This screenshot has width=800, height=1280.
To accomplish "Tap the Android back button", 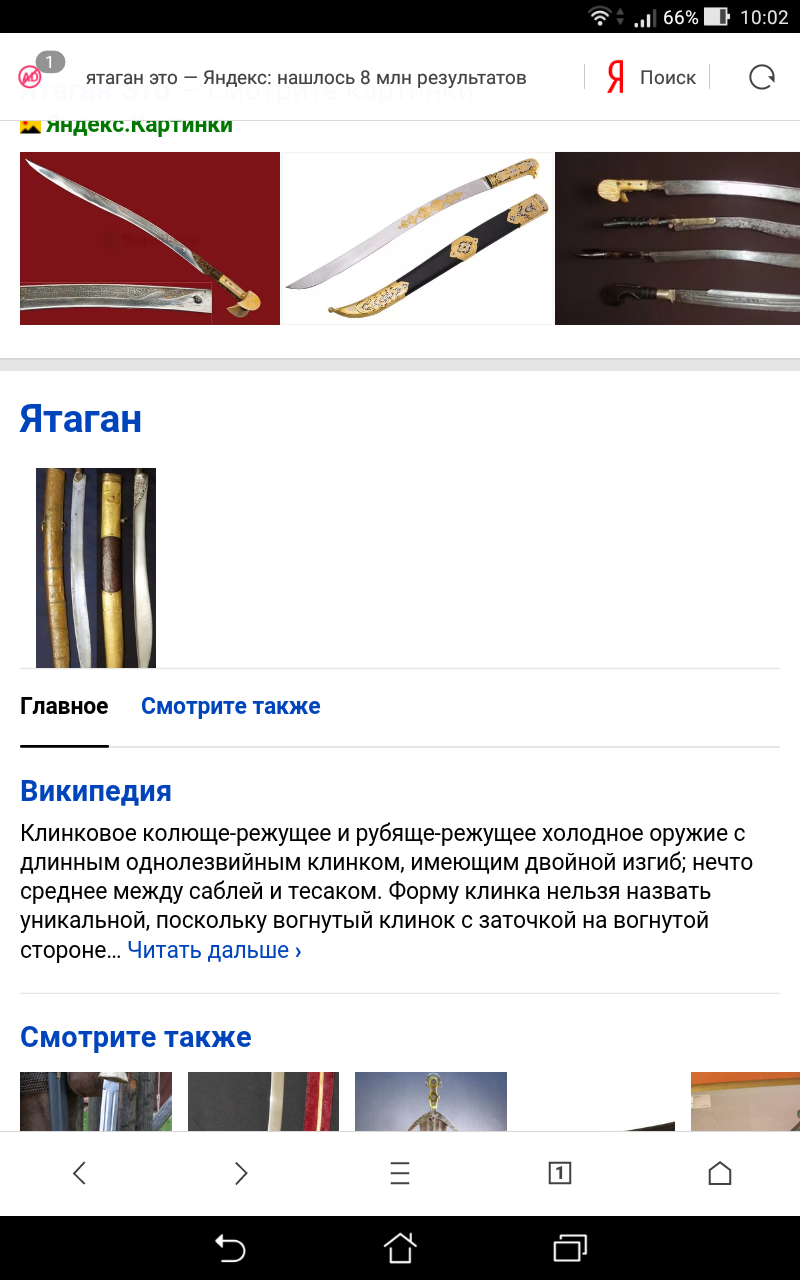I will (230, 1247).
